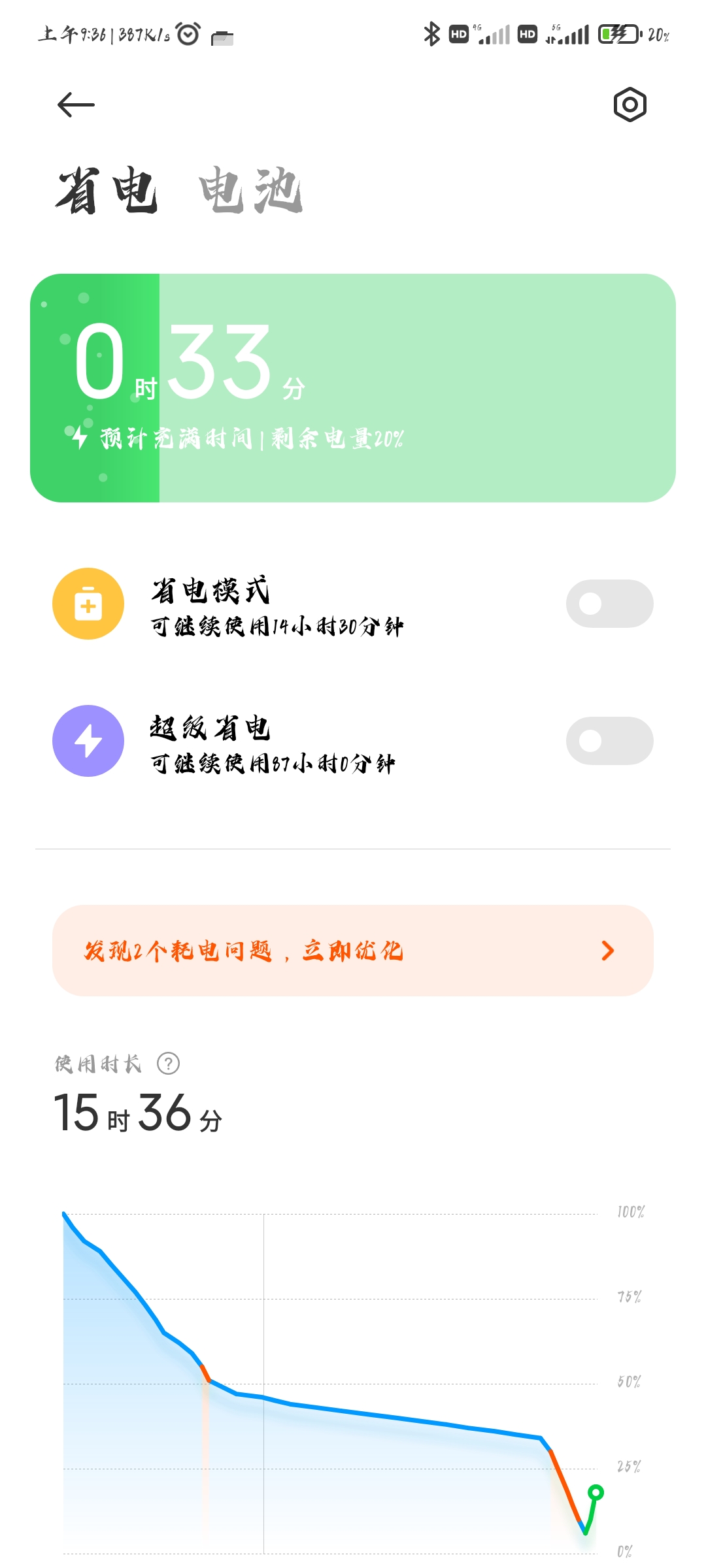Enable the 省电模式 switch
The height and width of the screenshot is (1568, 706).
click(609, 604)
